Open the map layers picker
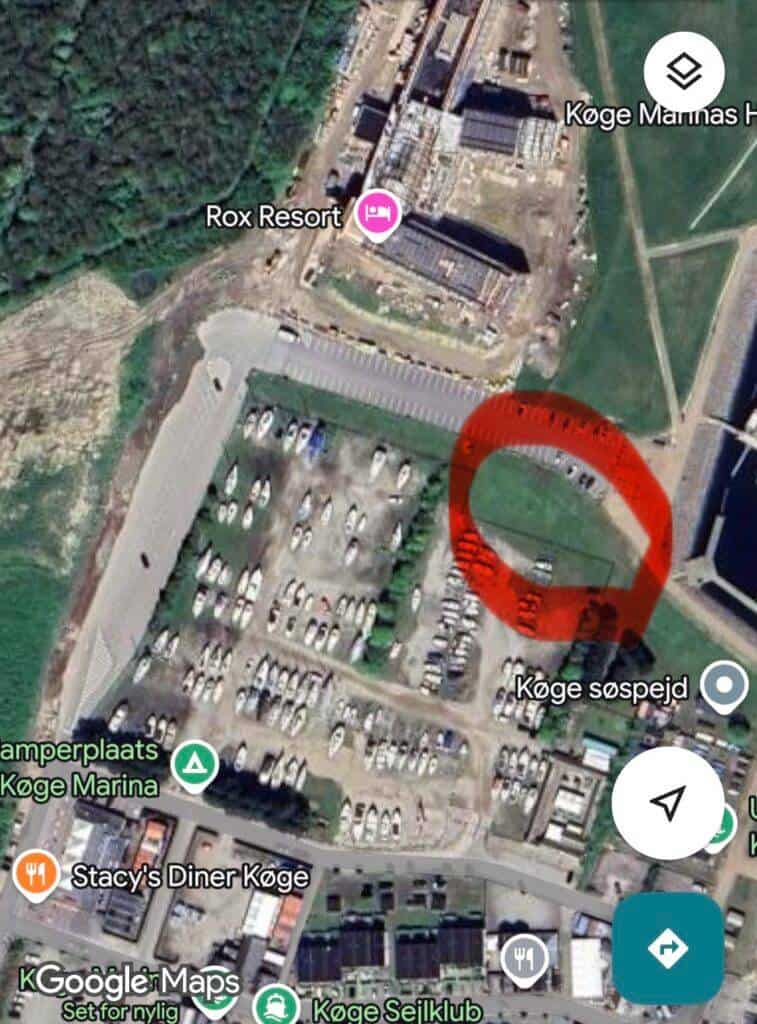 (x=685, y=70)
